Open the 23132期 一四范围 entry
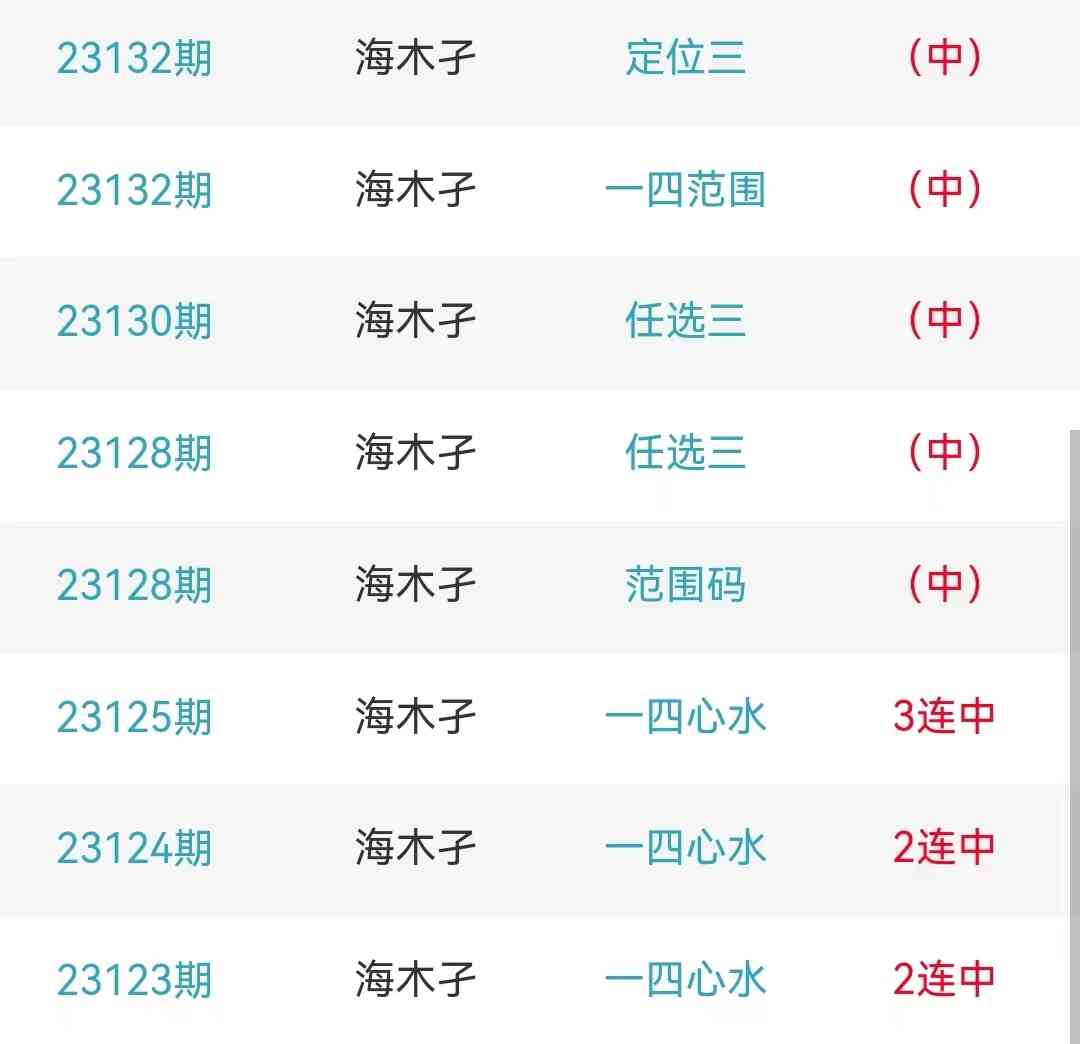This screenshot has height=1044, width=1080. 685,190
